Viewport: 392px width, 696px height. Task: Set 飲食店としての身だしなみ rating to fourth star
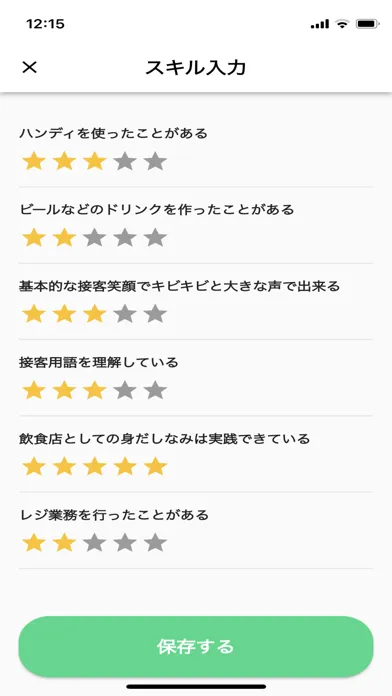pos(125,467)
